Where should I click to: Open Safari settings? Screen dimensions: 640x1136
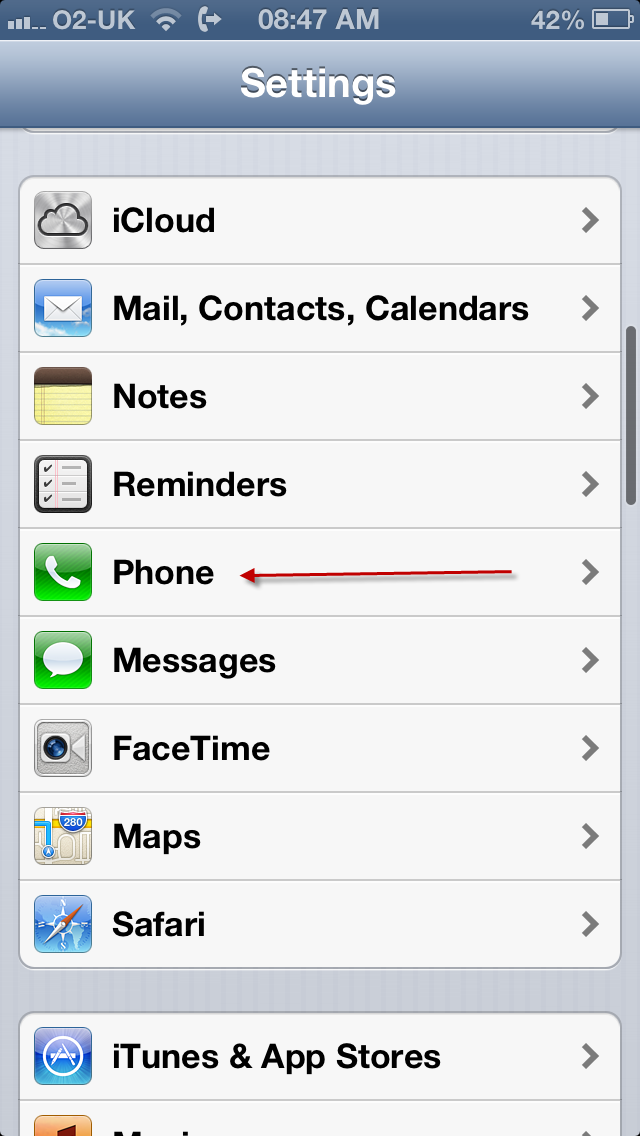(320, 924)
